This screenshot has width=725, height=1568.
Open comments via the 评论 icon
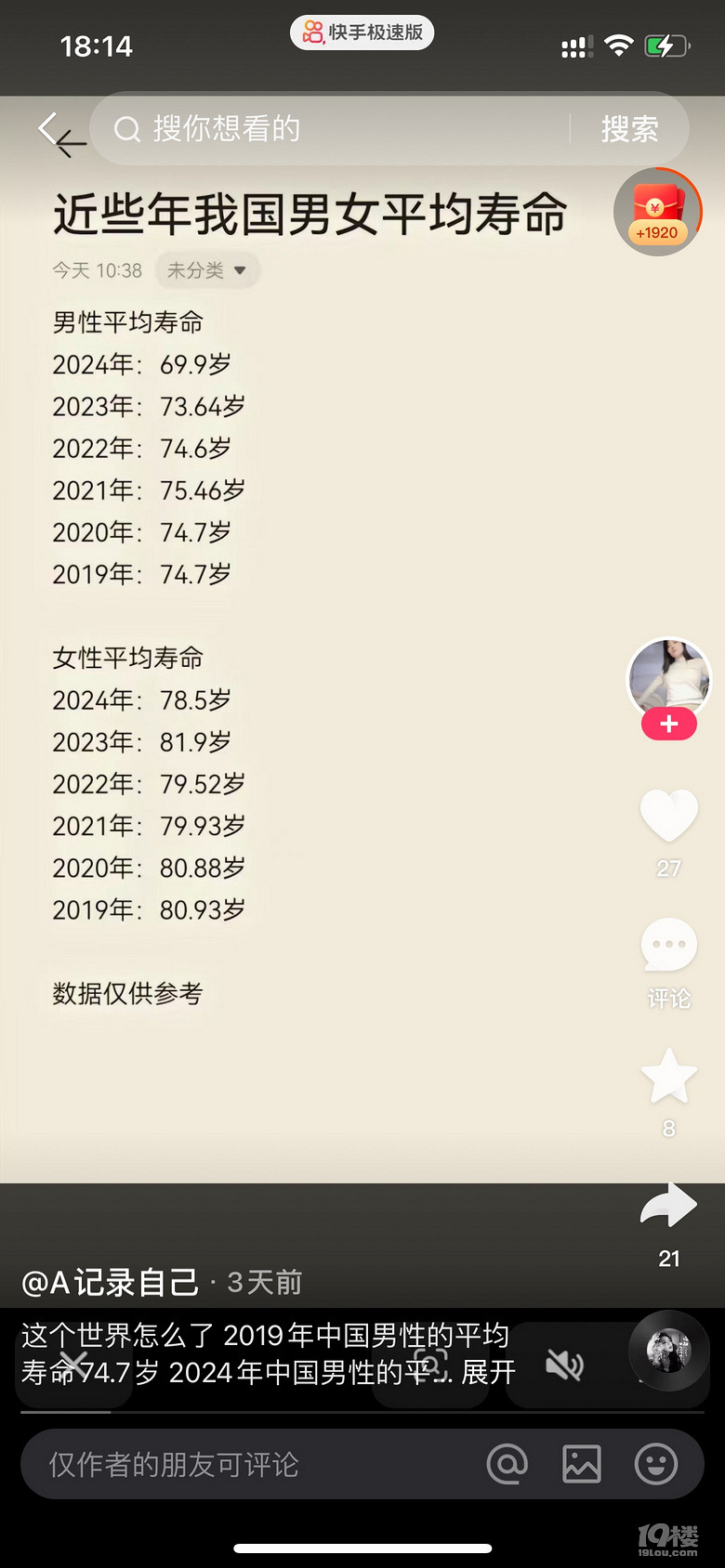(668, 944)
